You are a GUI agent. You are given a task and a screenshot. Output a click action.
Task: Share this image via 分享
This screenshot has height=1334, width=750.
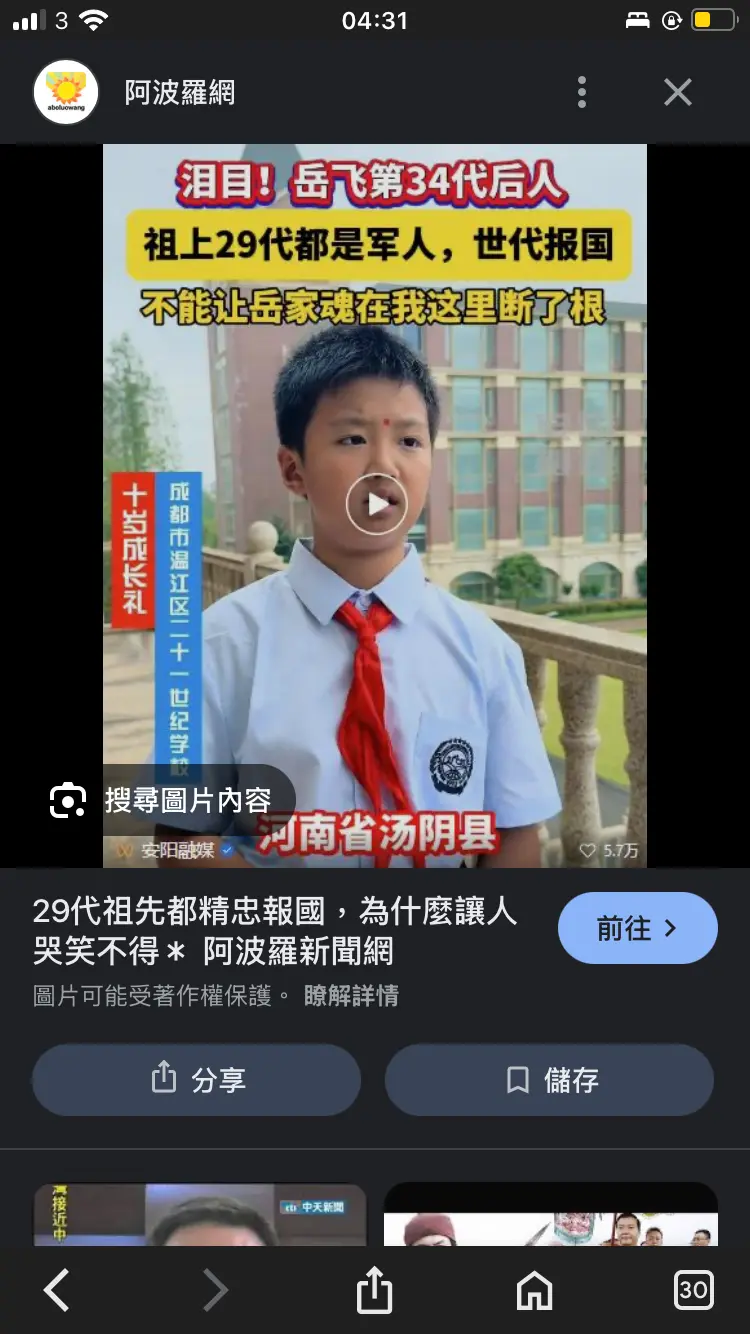pos(196,1080)
